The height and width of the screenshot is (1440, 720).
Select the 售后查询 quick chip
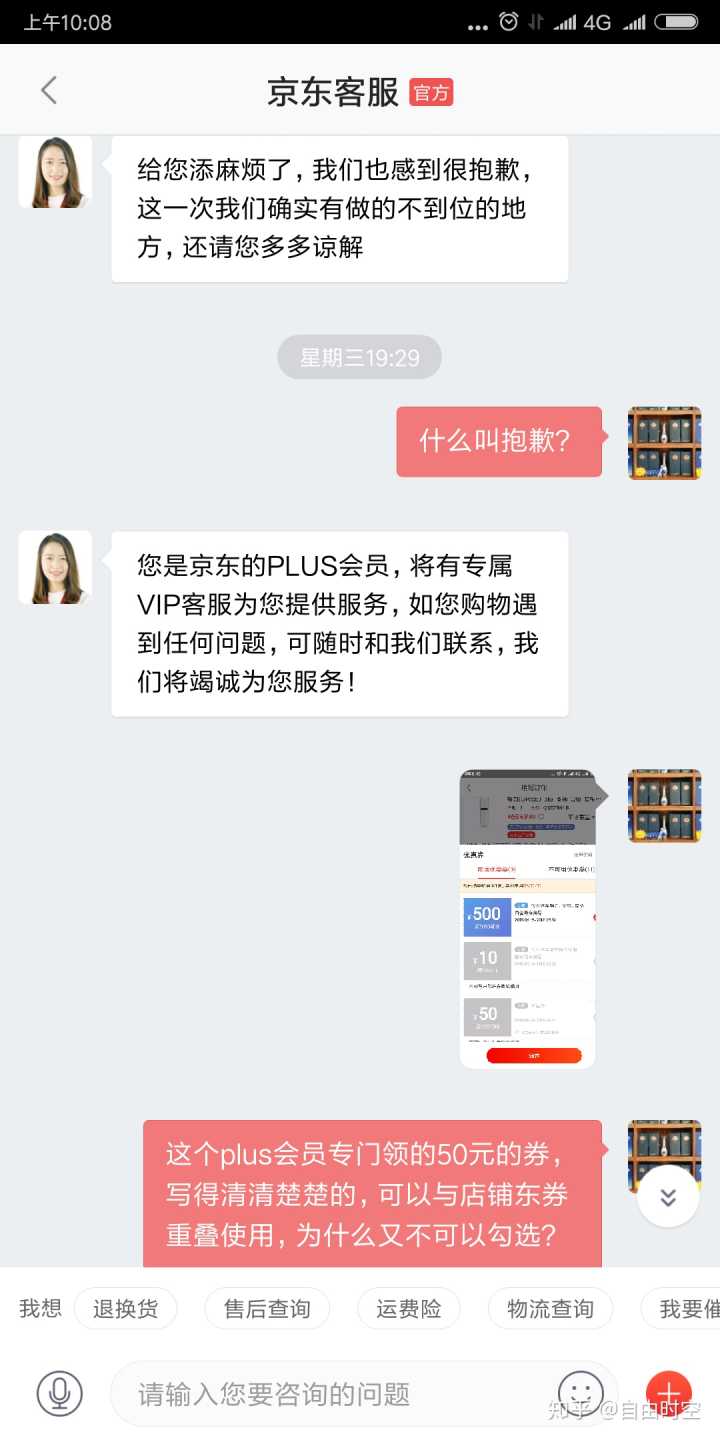[266, 1309]
